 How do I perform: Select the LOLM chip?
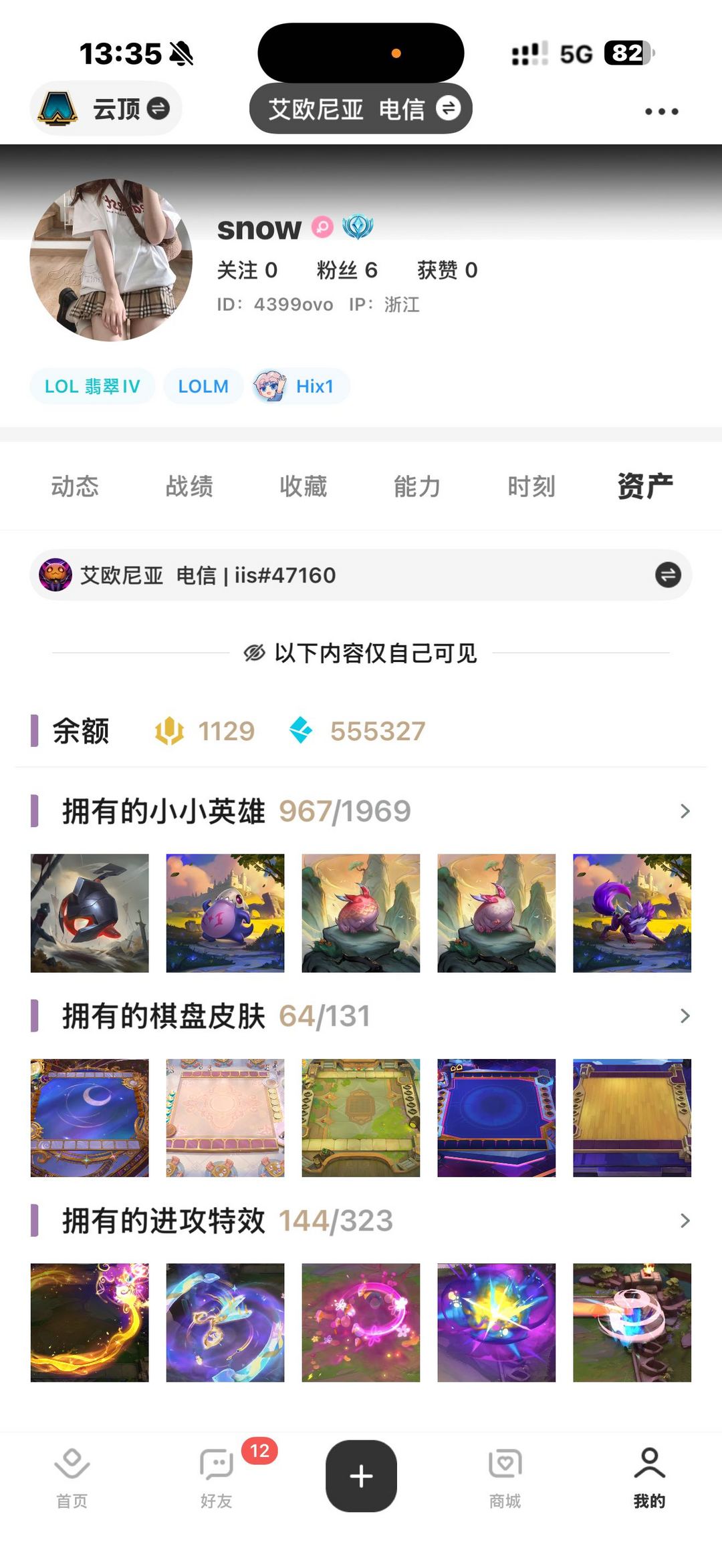click(203, 386)
